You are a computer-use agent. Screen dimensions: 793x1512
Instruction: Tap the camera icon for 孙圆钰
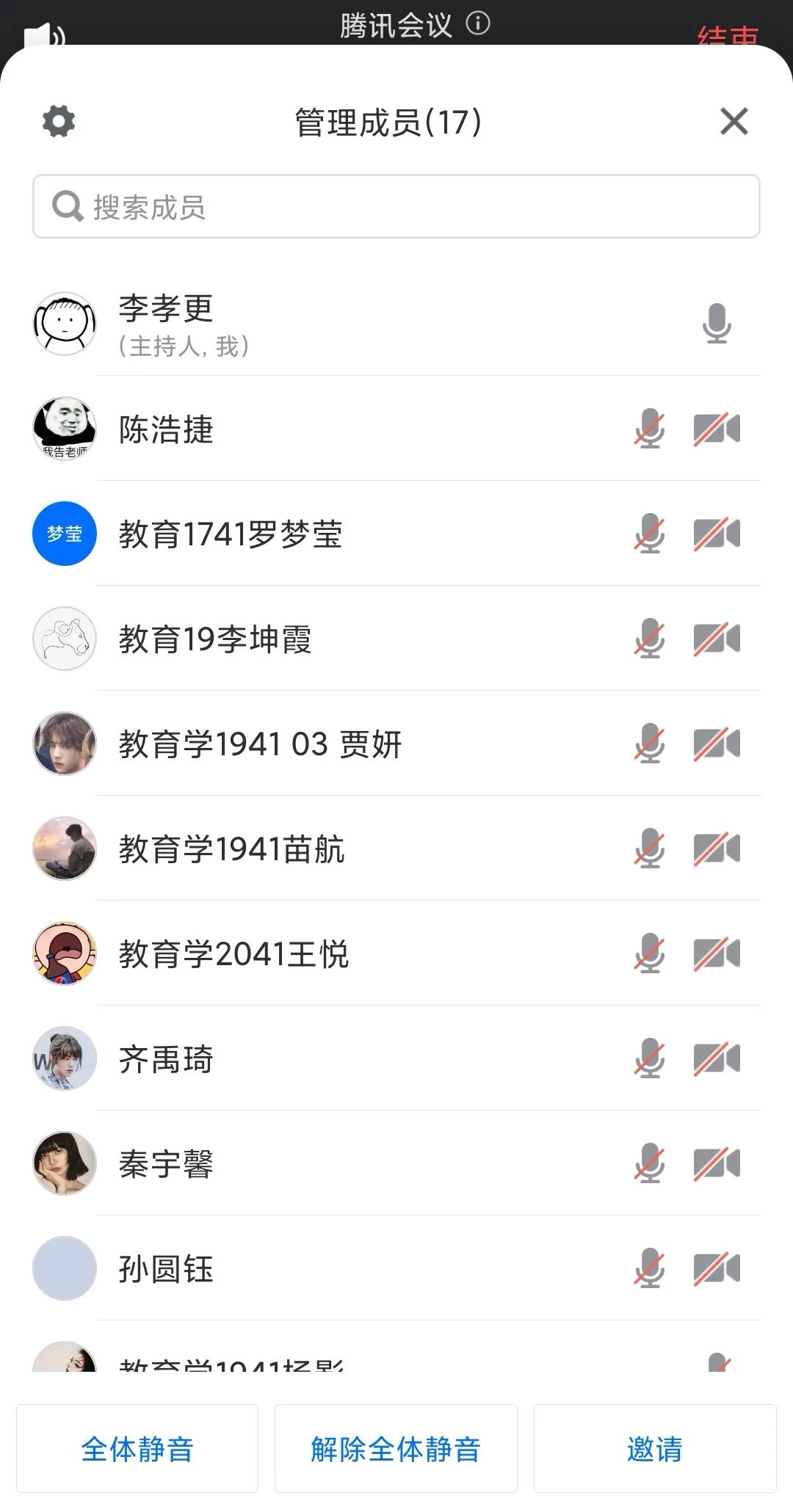[x=717, y=1269]
